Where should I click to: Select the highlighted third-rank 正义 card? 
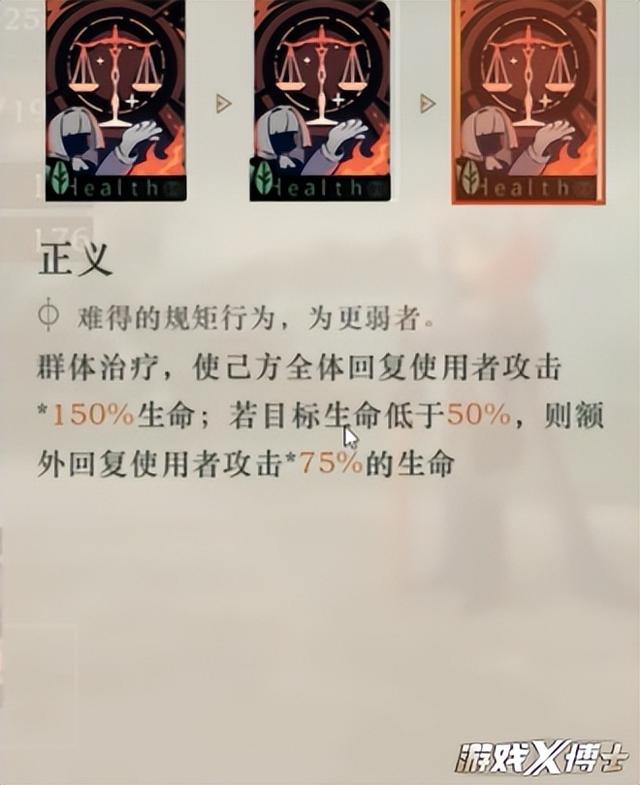528,100
